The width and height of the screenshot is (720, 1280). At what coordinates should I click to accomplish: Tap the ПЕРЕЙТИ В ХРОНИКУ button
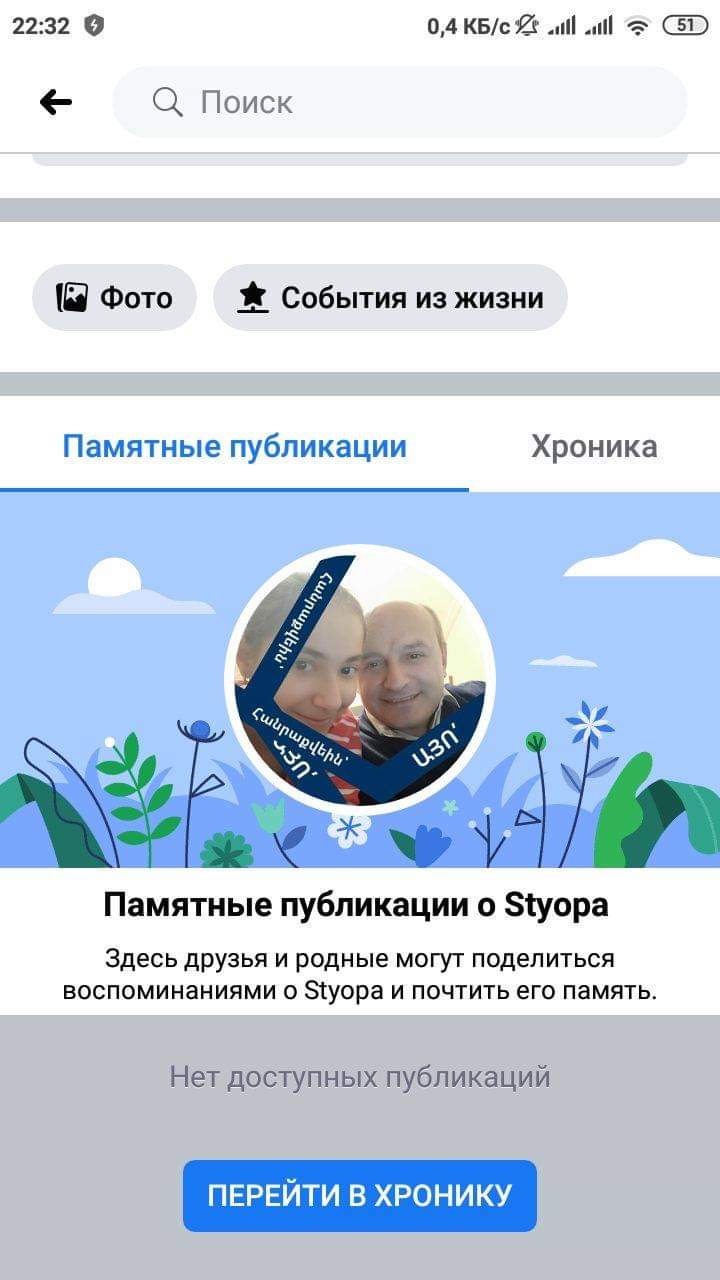coord(360,1195)
